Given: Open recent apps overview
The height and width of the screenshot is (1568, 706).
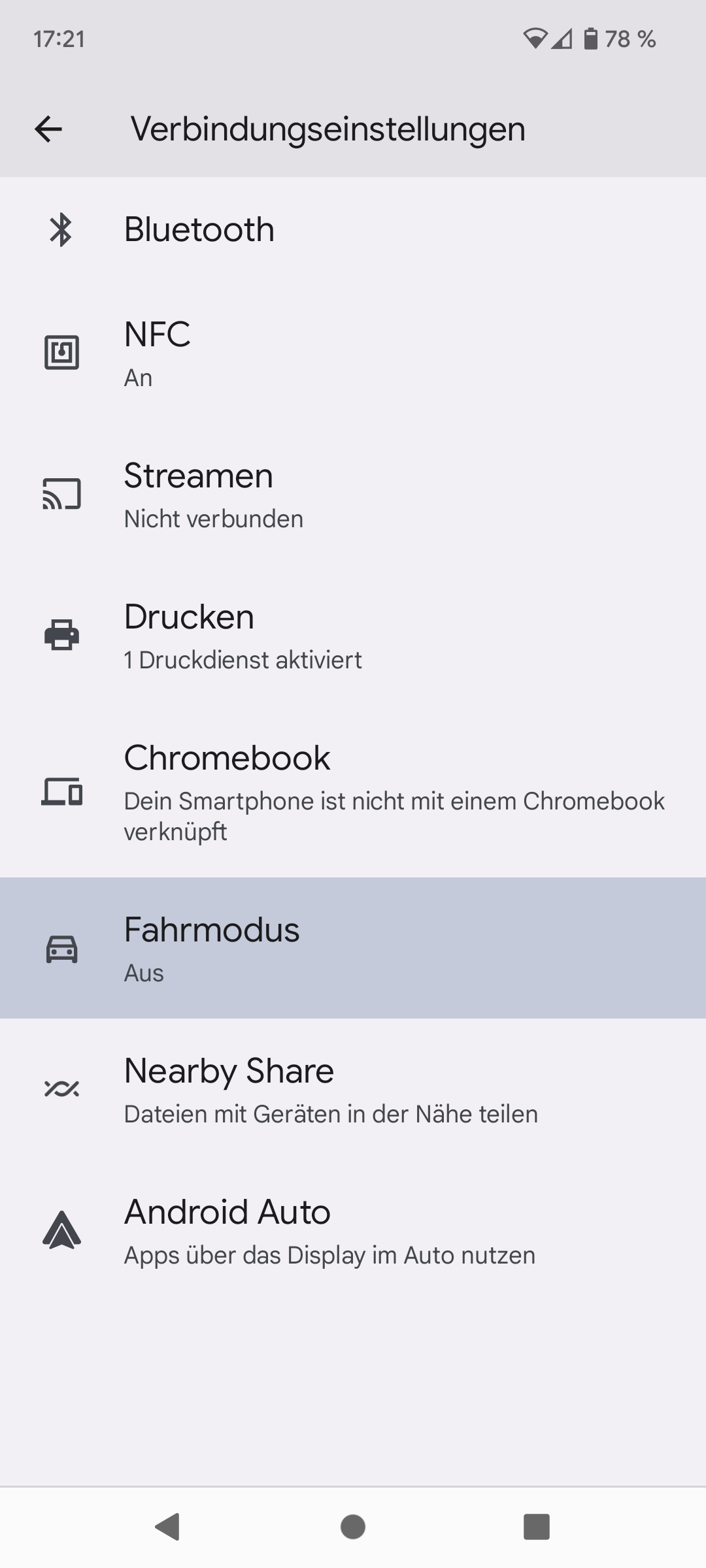Looking at the screenshot, I should (x=537, y=1527).
